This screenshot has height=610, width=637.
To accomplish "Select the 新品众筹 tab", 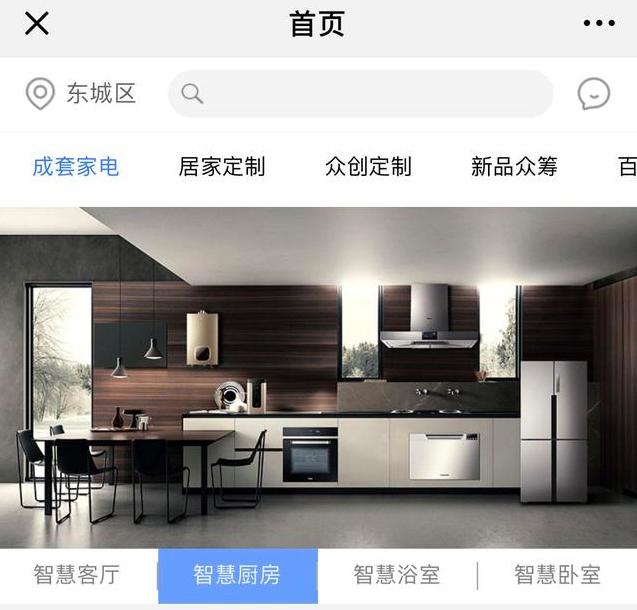I will [x=514, y=167].
